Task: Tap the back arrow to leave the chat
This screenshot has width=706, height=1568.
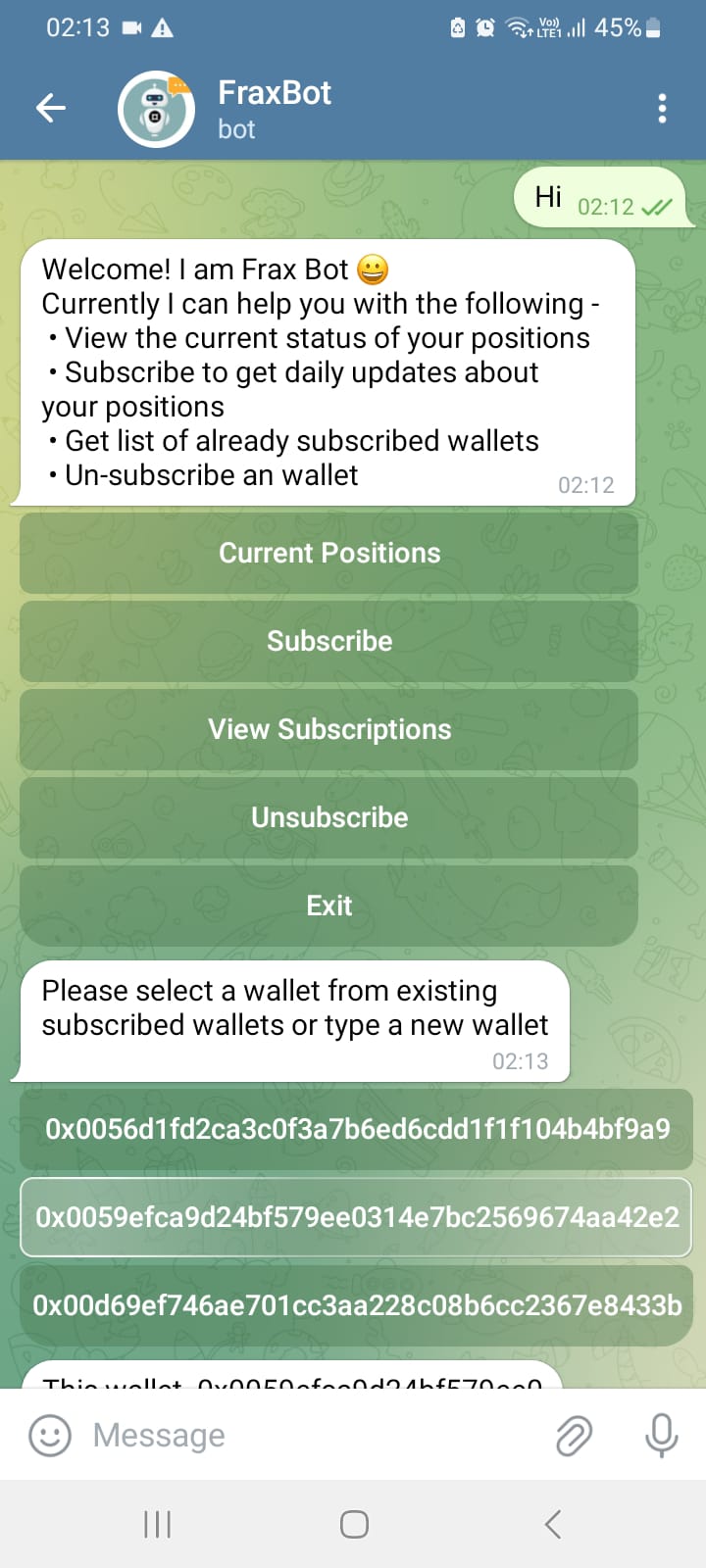Action: 50,109
